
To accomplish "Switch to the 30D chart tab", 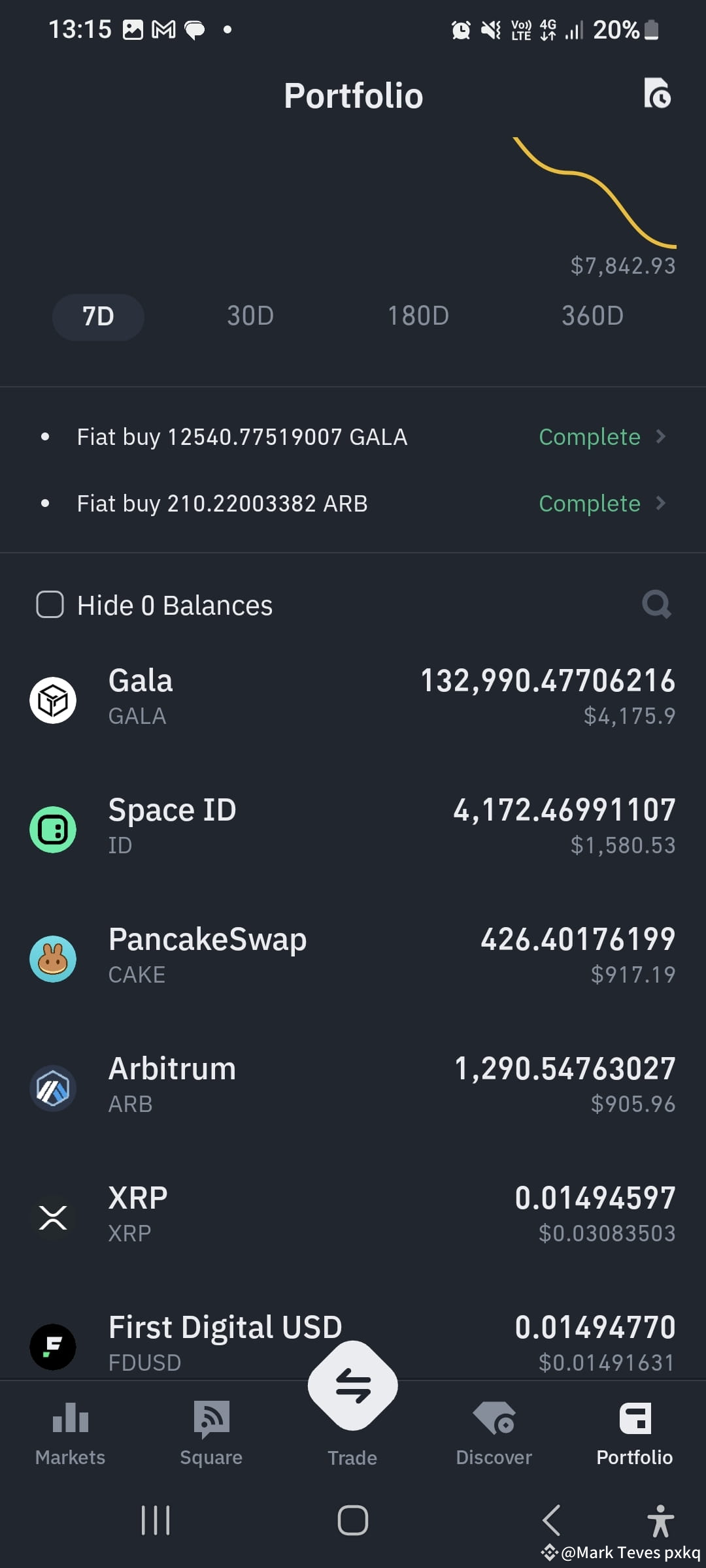I will tap(250, 316).
